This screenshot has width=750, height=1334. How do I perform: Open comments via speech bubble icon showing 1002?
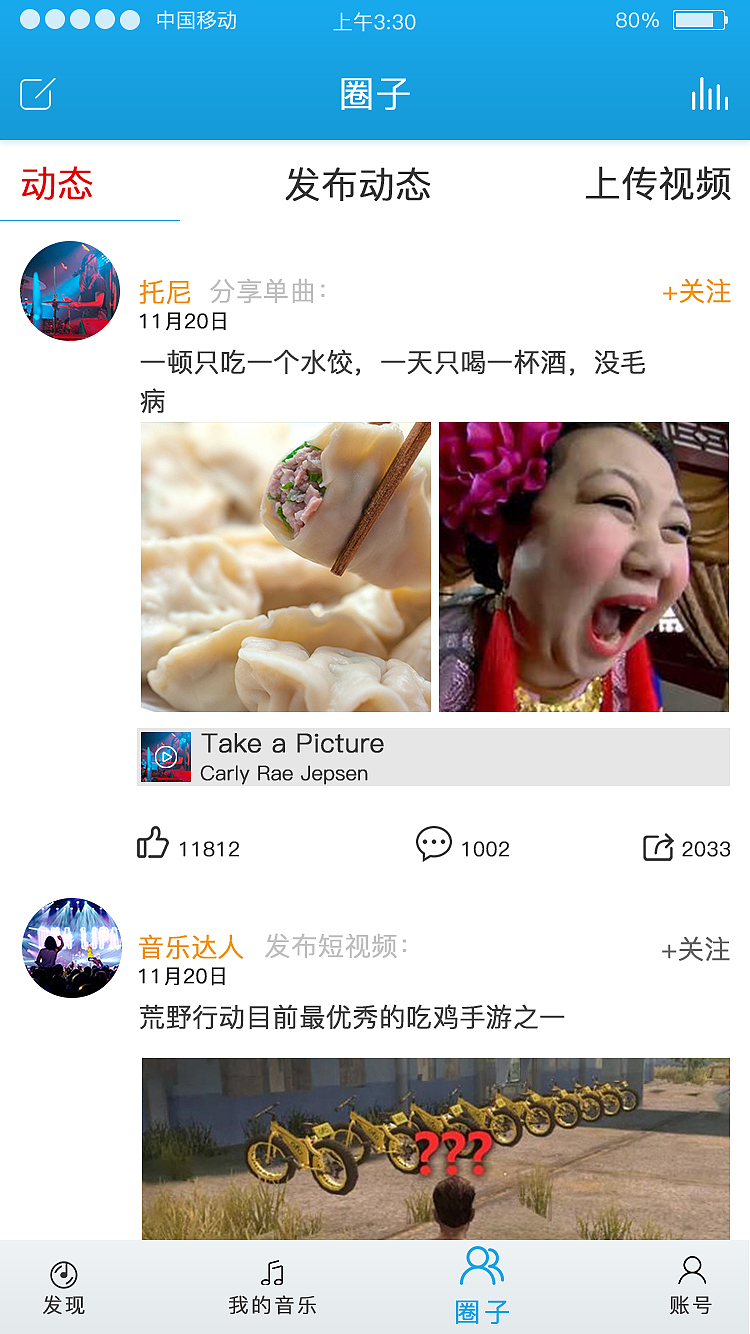point(432,846)
